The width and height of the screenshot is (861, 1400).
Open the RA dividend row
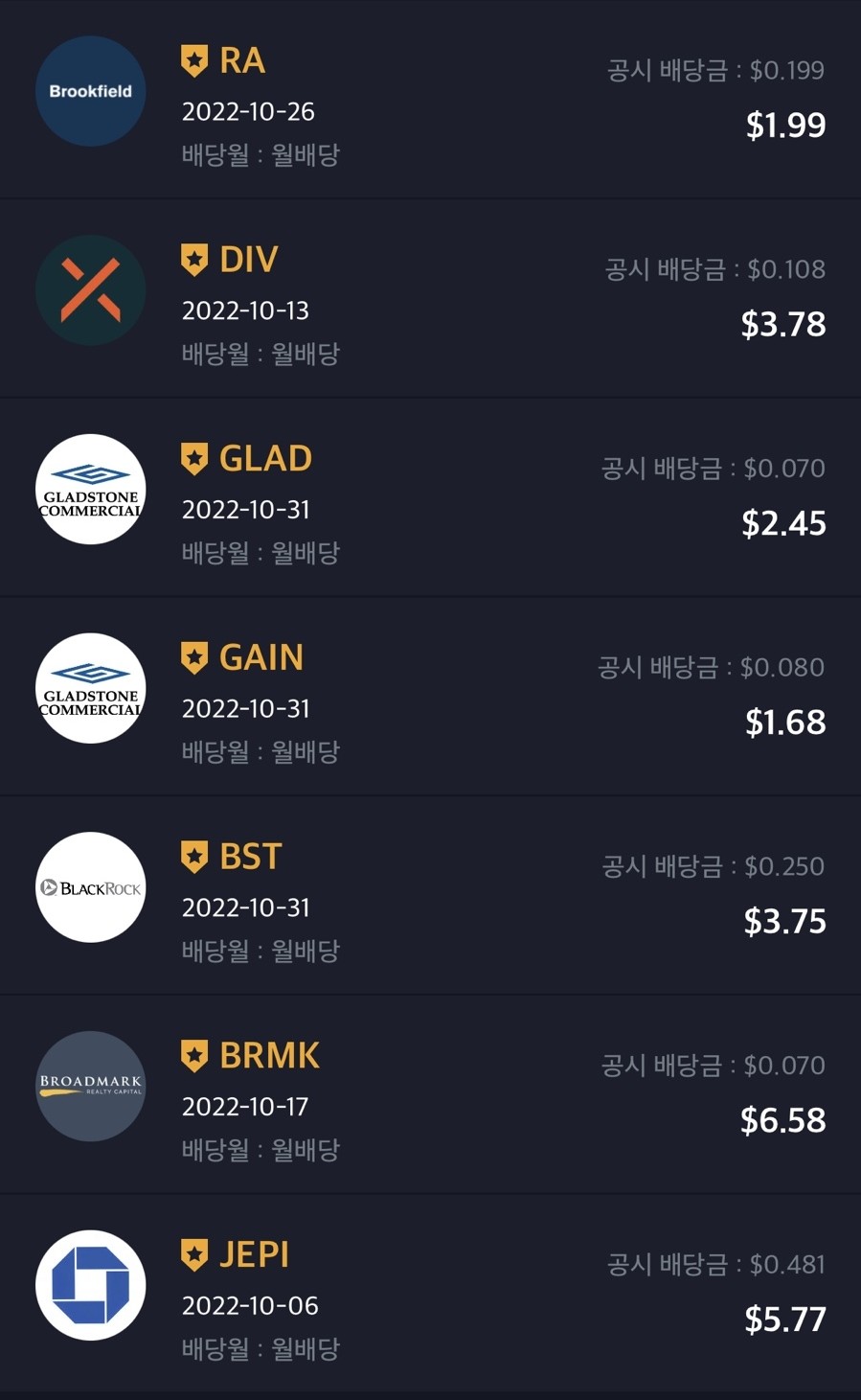pos(430,100)
